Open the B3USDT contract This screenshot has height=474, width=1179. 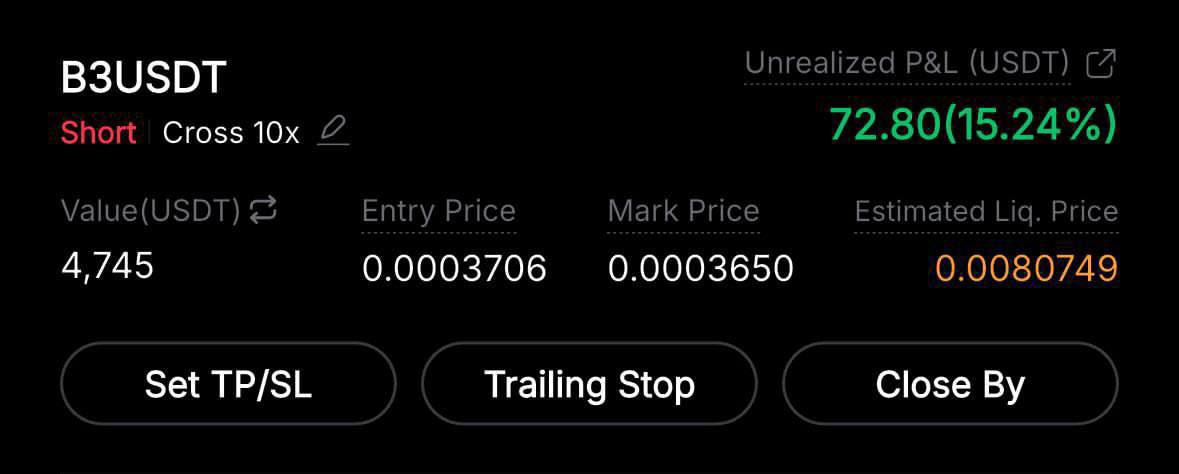(144, 78)
